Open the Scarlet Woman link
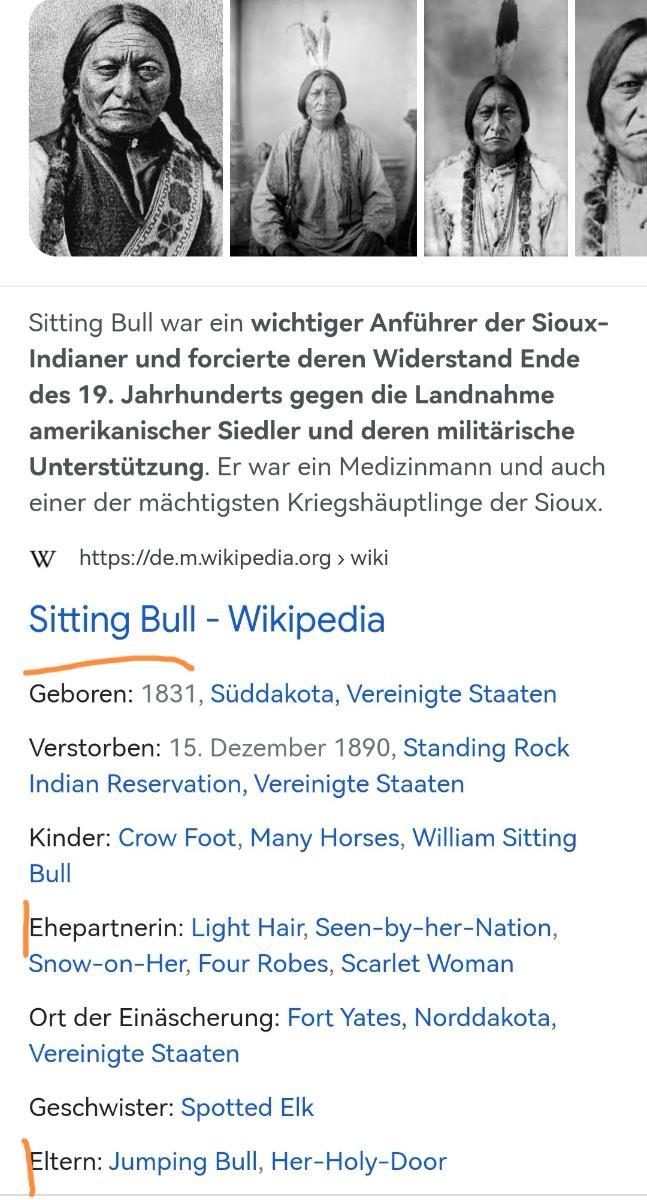647x1200 pixels. click(427, 964)
